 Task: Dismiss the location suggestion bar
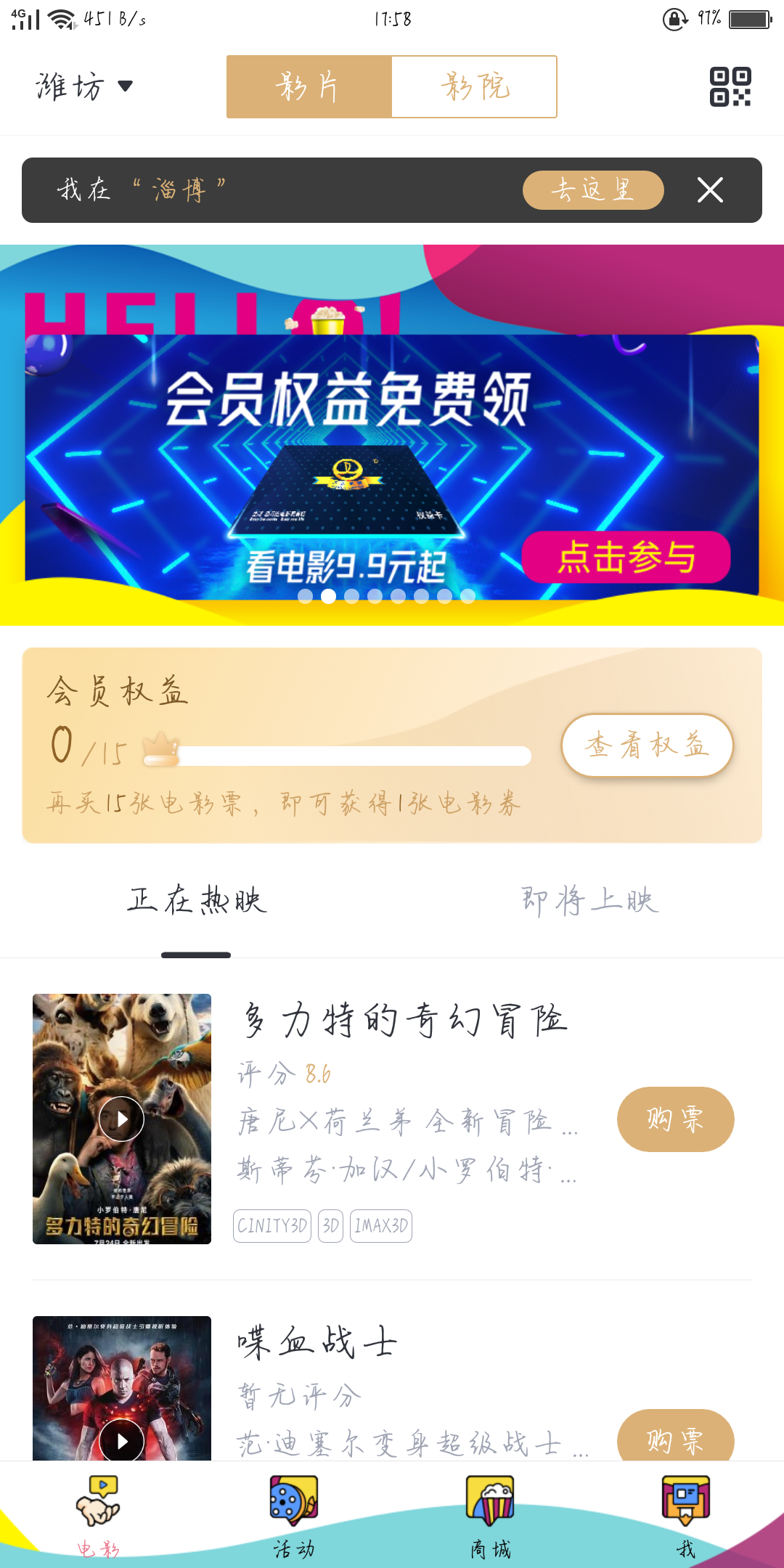point(710,190)
